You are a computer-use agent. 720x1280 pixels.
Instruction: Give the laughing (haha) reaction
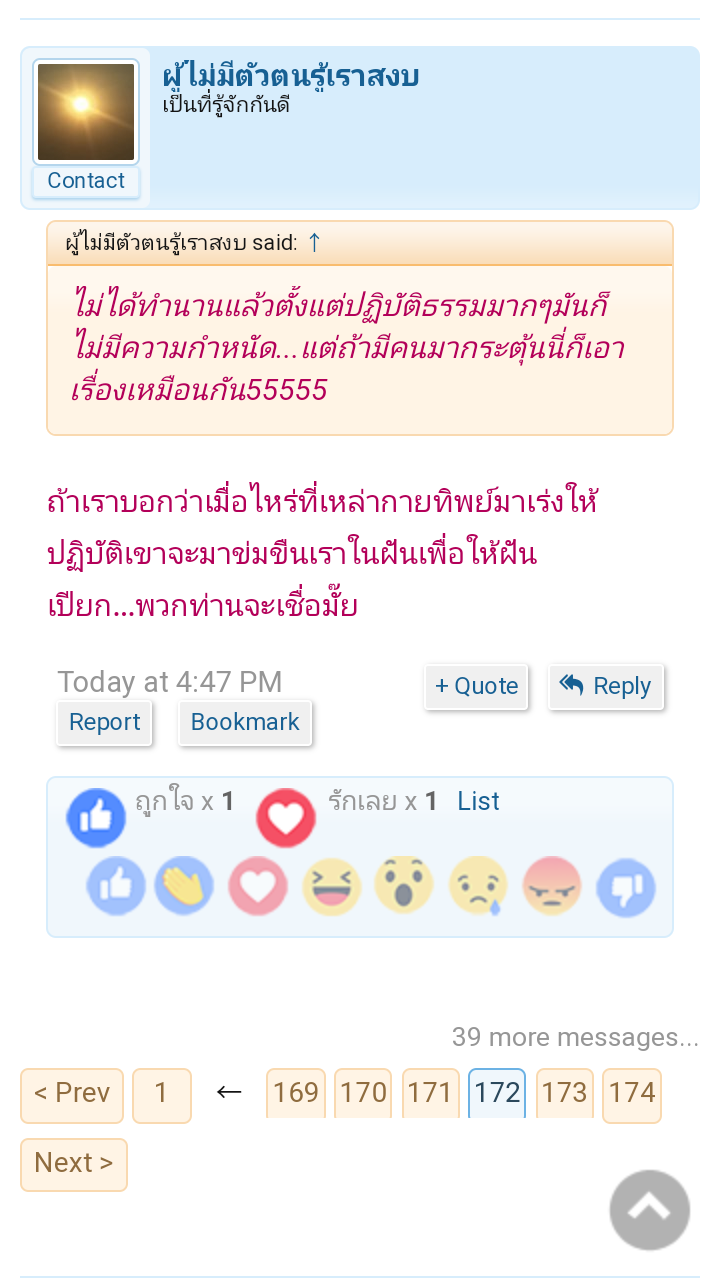(x=331, y=886)
